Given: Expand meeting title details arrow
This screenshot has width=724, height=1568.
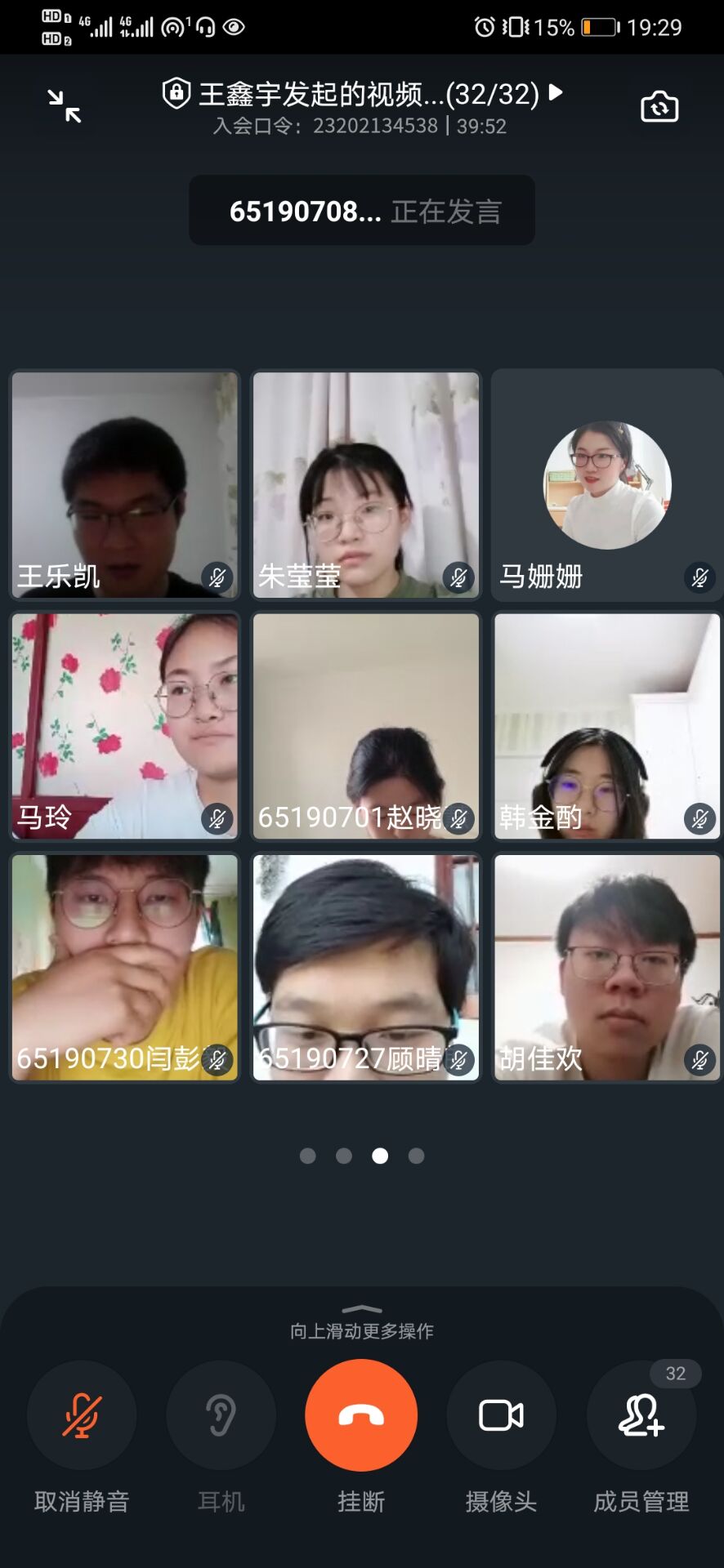Looking at the screenshot, I should point(556,92).
